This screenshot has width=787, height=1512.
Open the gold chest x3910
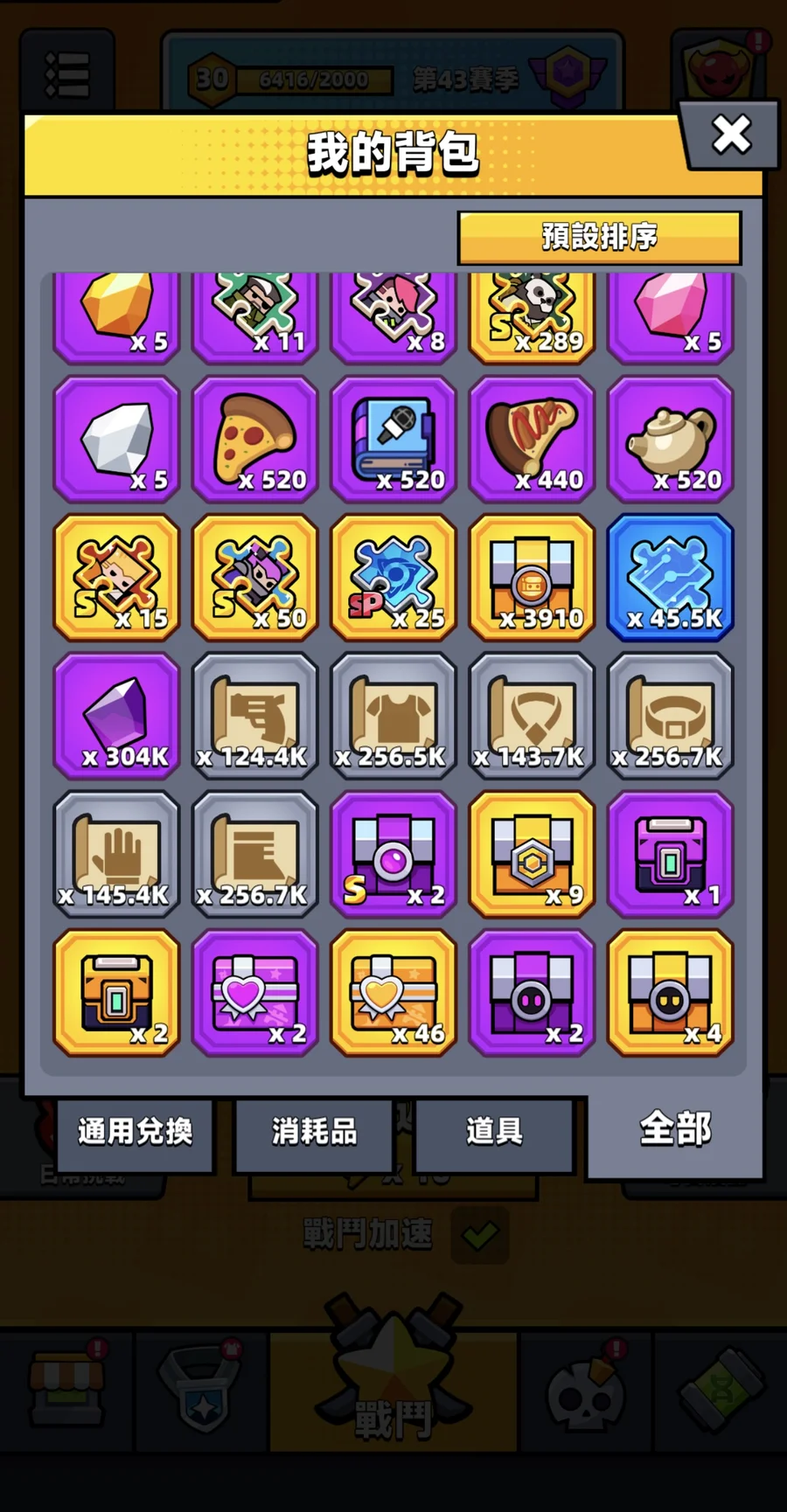click(x=532, y=578)
